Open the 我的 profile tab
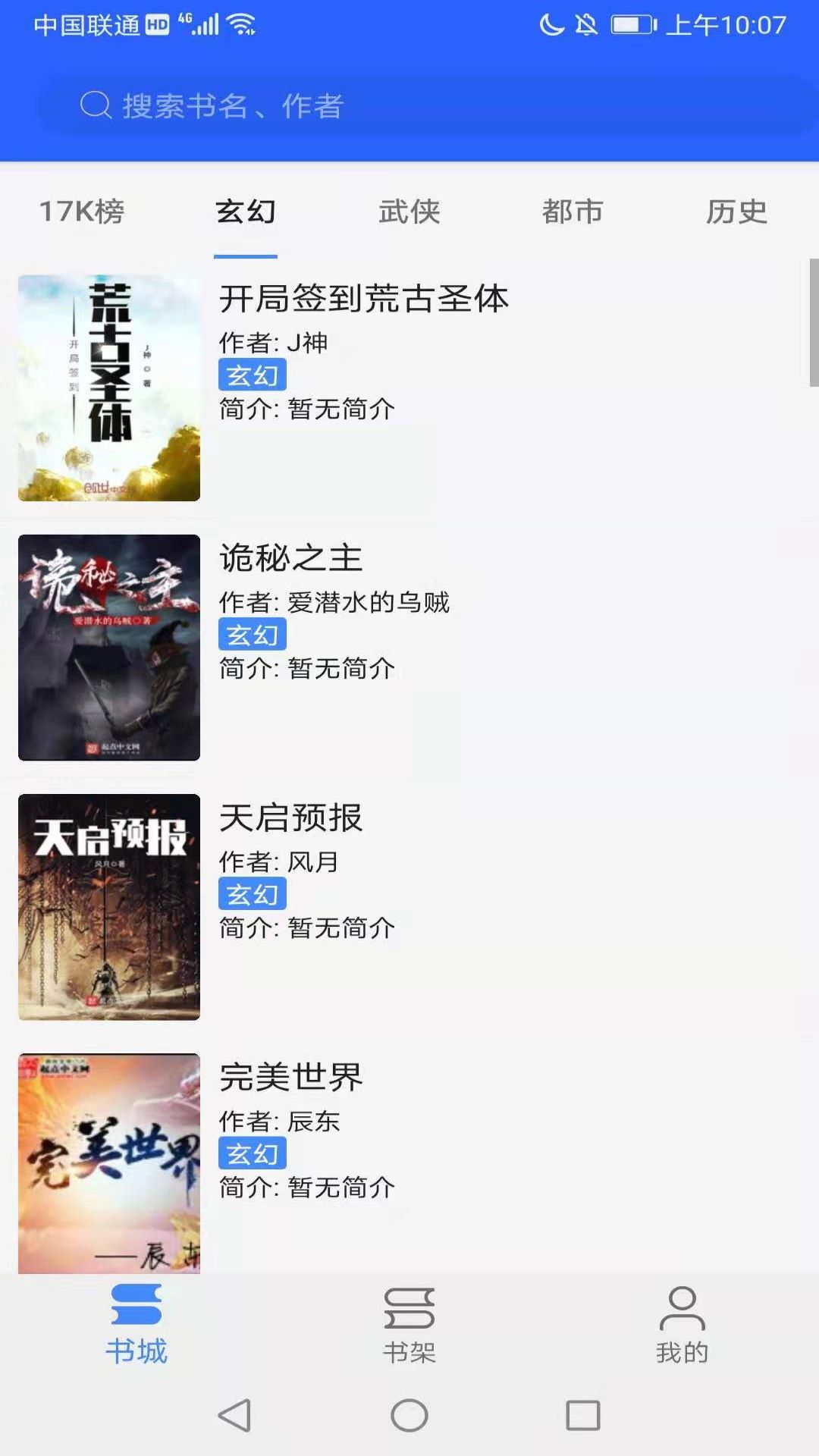 (x=682, y=1325)
